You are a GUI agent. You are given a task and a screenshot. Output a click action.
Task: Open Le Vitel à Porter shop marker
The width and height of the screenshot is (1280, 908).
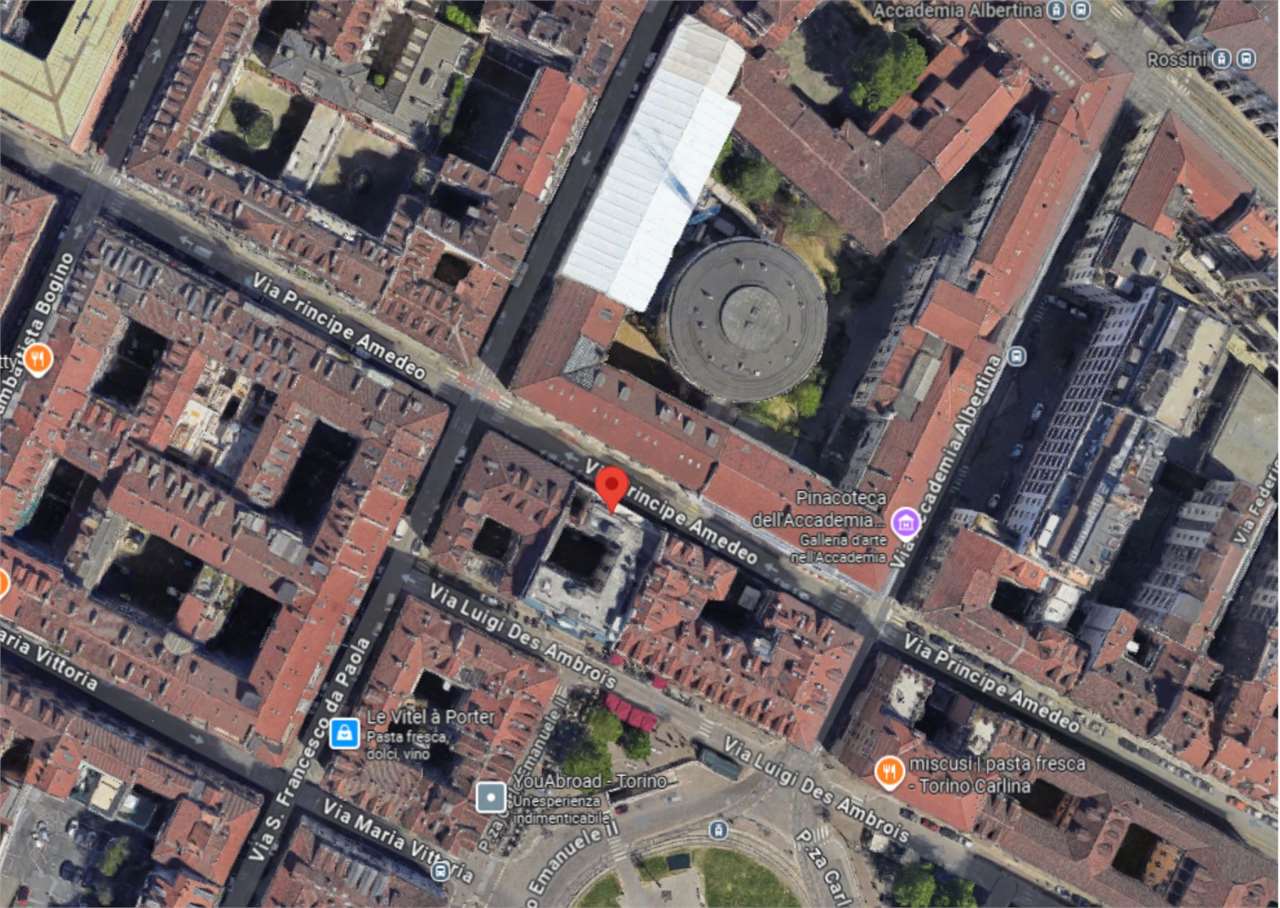click(x=345, y=733)
